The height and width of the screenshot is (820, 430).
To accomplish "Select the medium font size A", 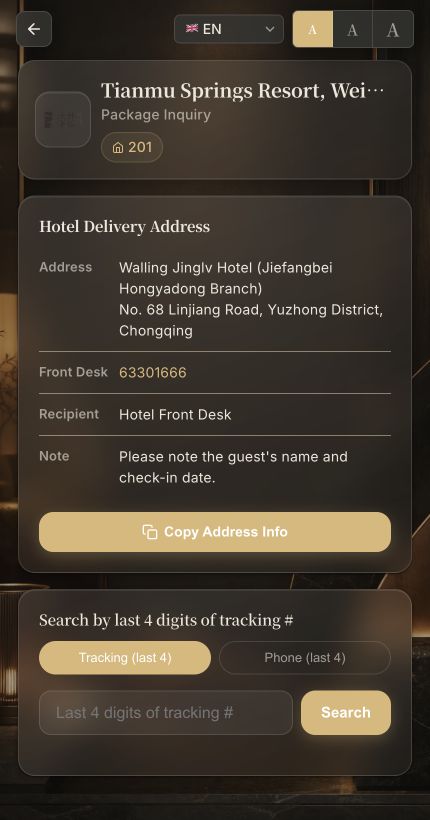I will [353, 29].
